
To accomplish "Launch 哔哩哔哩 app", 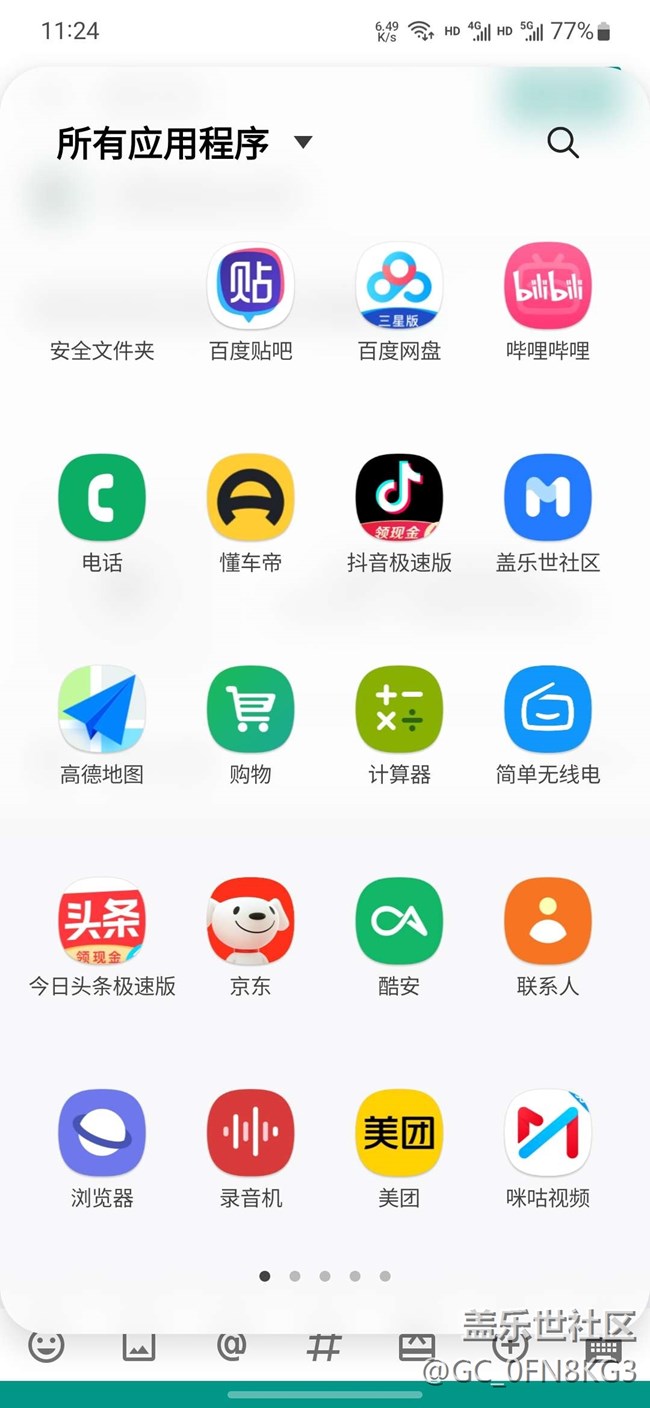I will 548,286.
